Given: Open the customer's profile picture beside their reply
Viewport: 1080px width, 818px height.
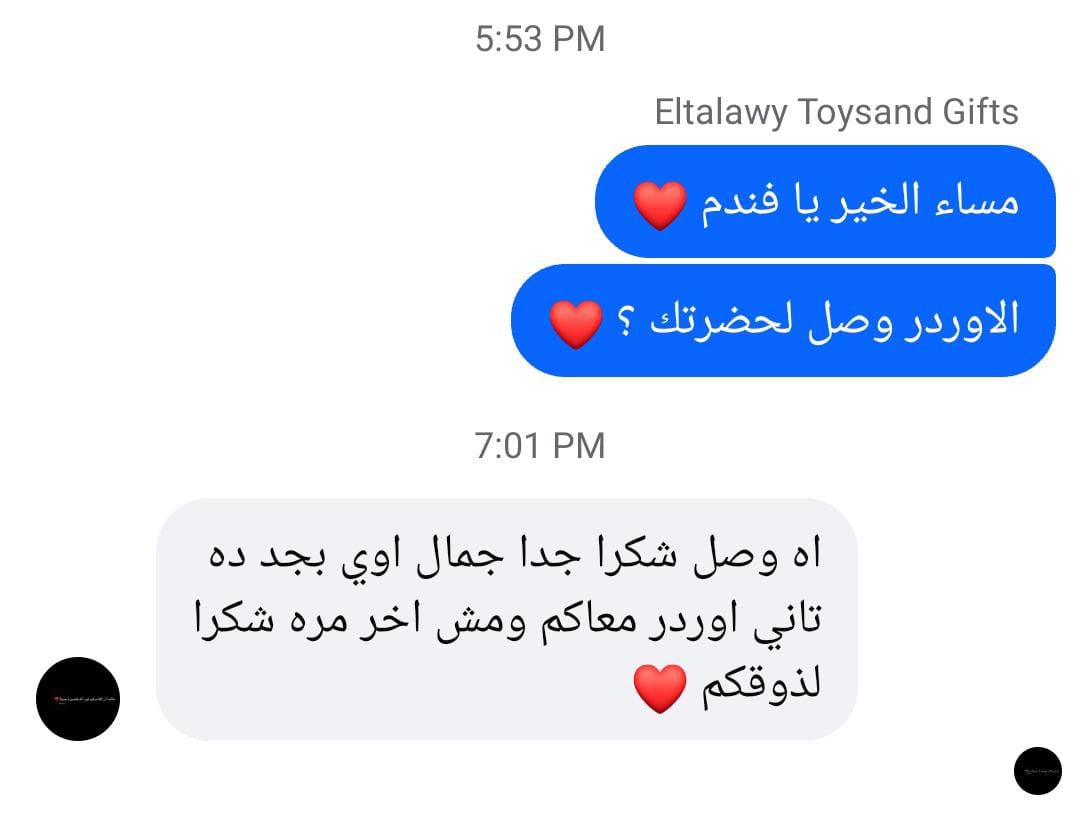Looking at the screenshot, I should 78,699.
